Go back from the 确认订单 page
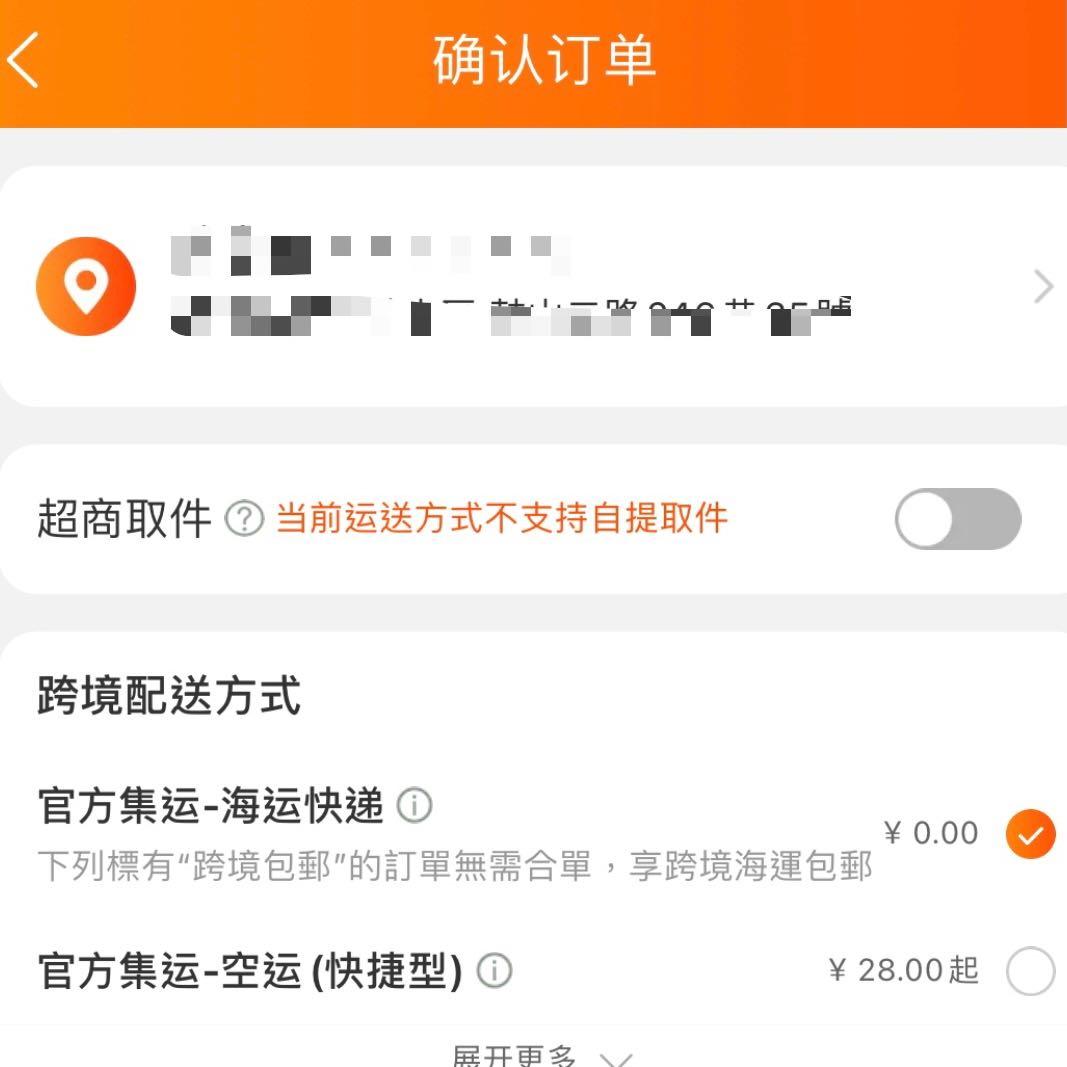Viewport: 1067px width, 1067px height. (24, 60)
